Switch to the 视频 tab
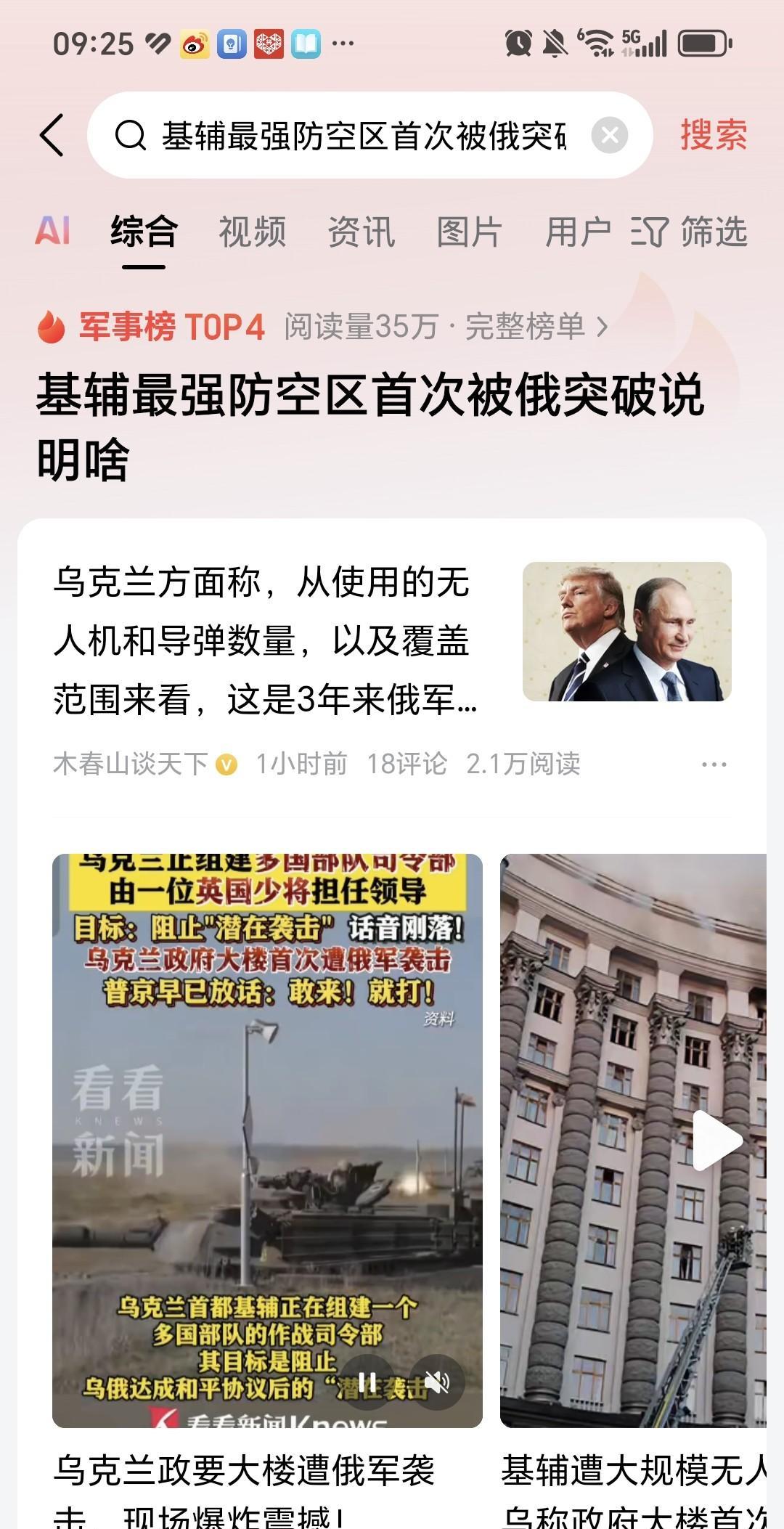Screen dimensions: 784x1529 pyautogui.click(x=252, y=232)
